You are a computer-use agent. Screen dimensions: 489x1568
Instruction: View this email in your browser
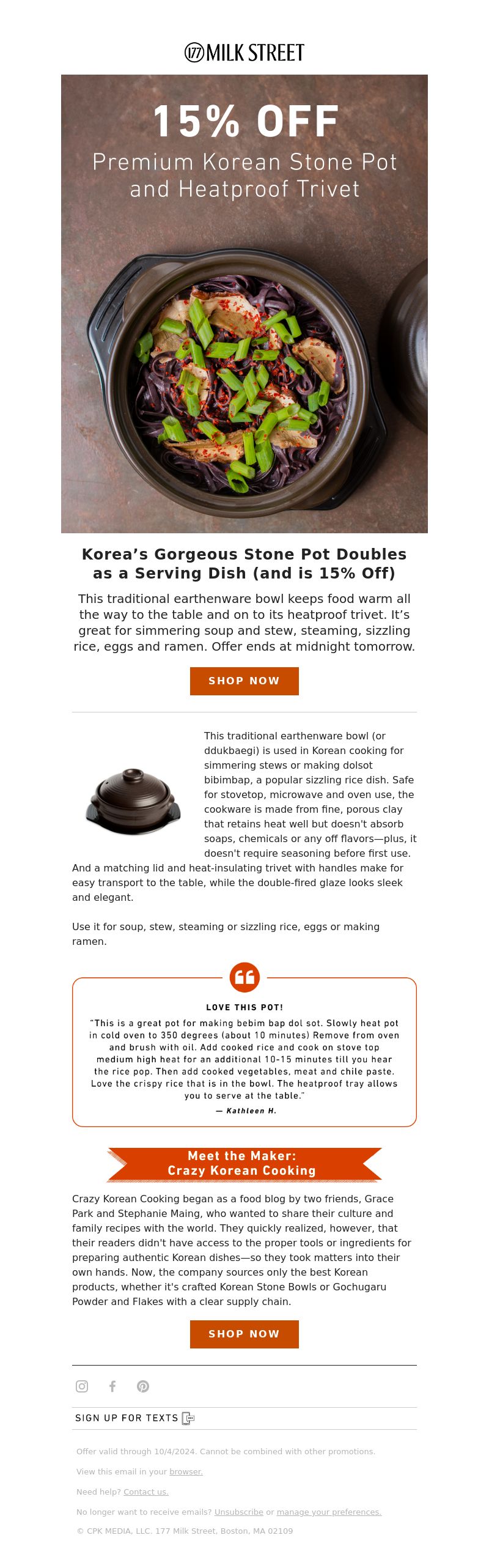(x=186, y=1471)
